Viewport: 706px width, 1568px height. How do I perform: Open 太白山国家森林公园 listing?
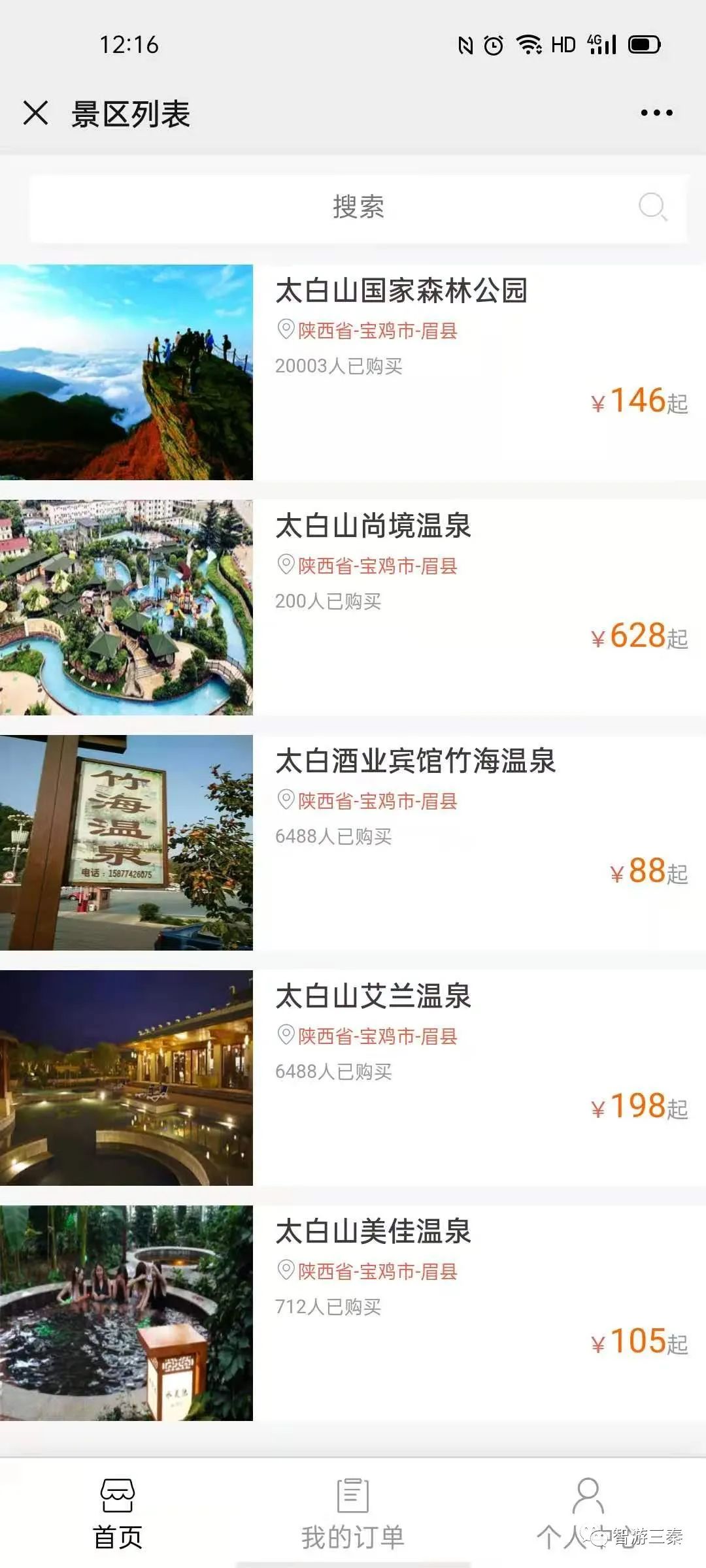pos(403,292)
